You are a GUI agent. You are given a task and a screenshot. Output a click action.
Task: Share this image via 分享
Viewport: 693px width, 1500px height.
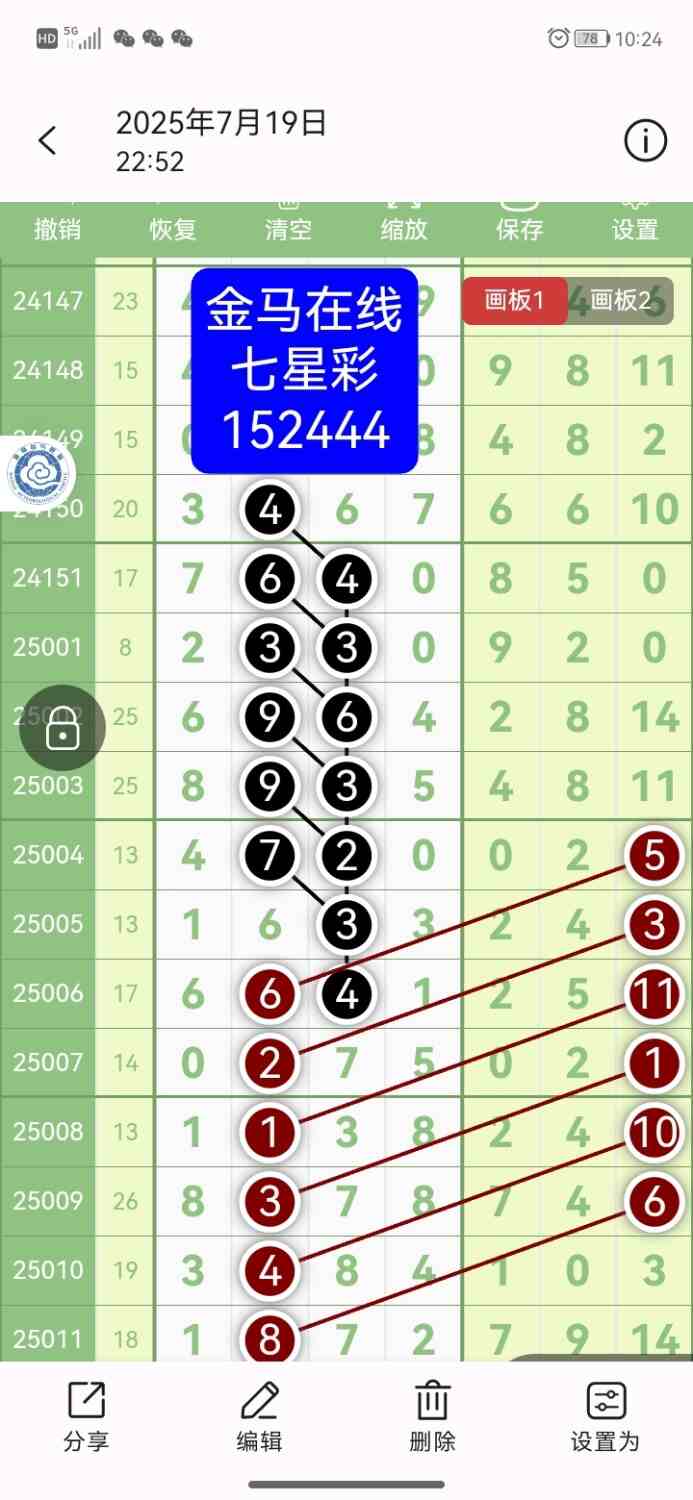tap(86, 1415)
